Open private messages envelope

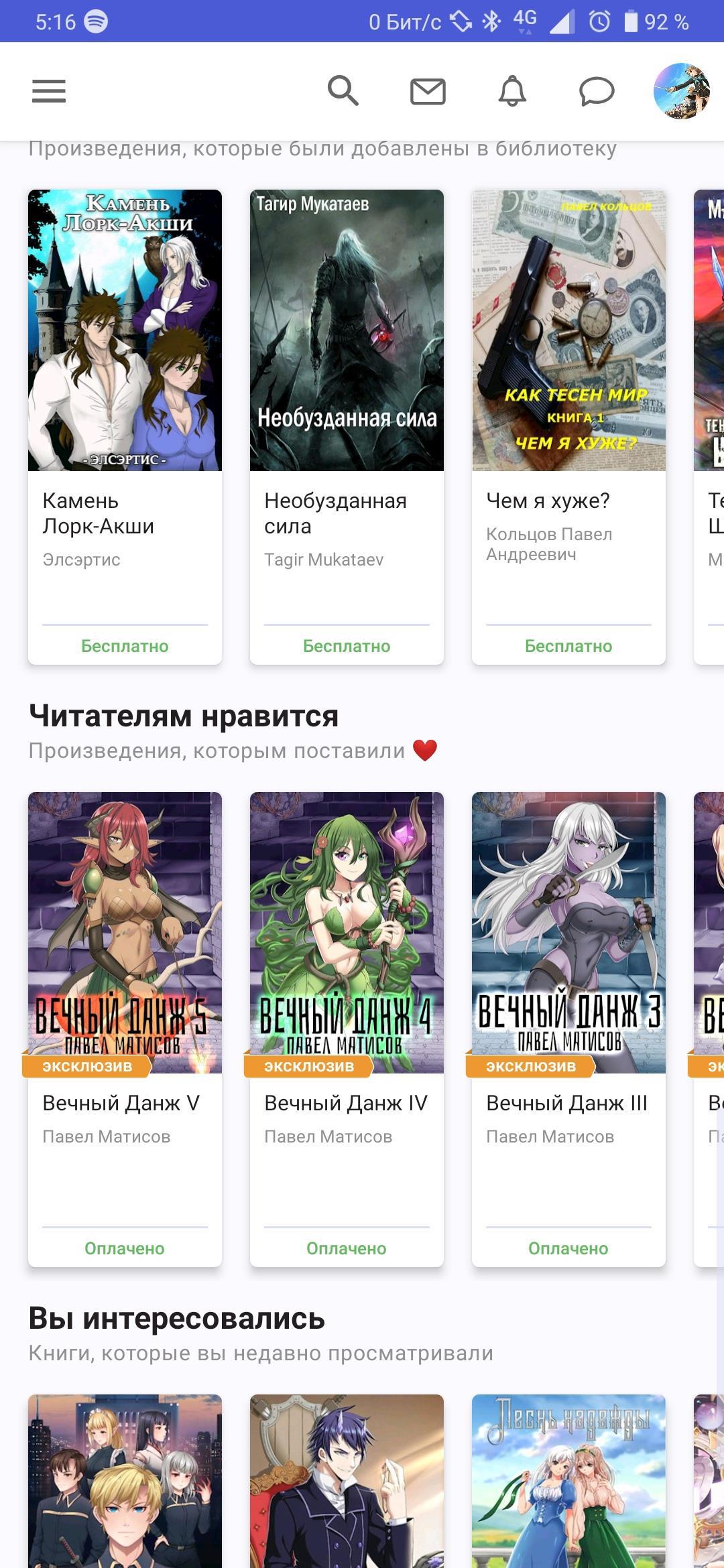click(428, 91)
